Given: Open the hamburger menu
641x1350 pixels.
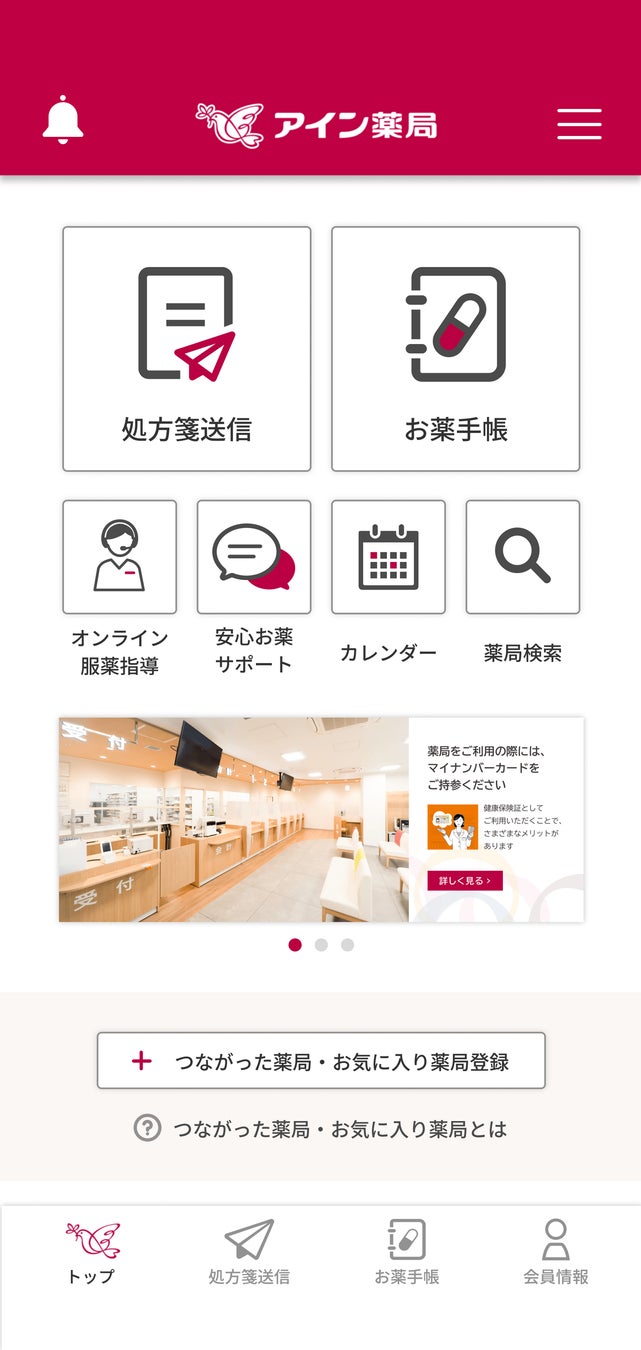Looking at the screenshot, I should pos(579,123).
